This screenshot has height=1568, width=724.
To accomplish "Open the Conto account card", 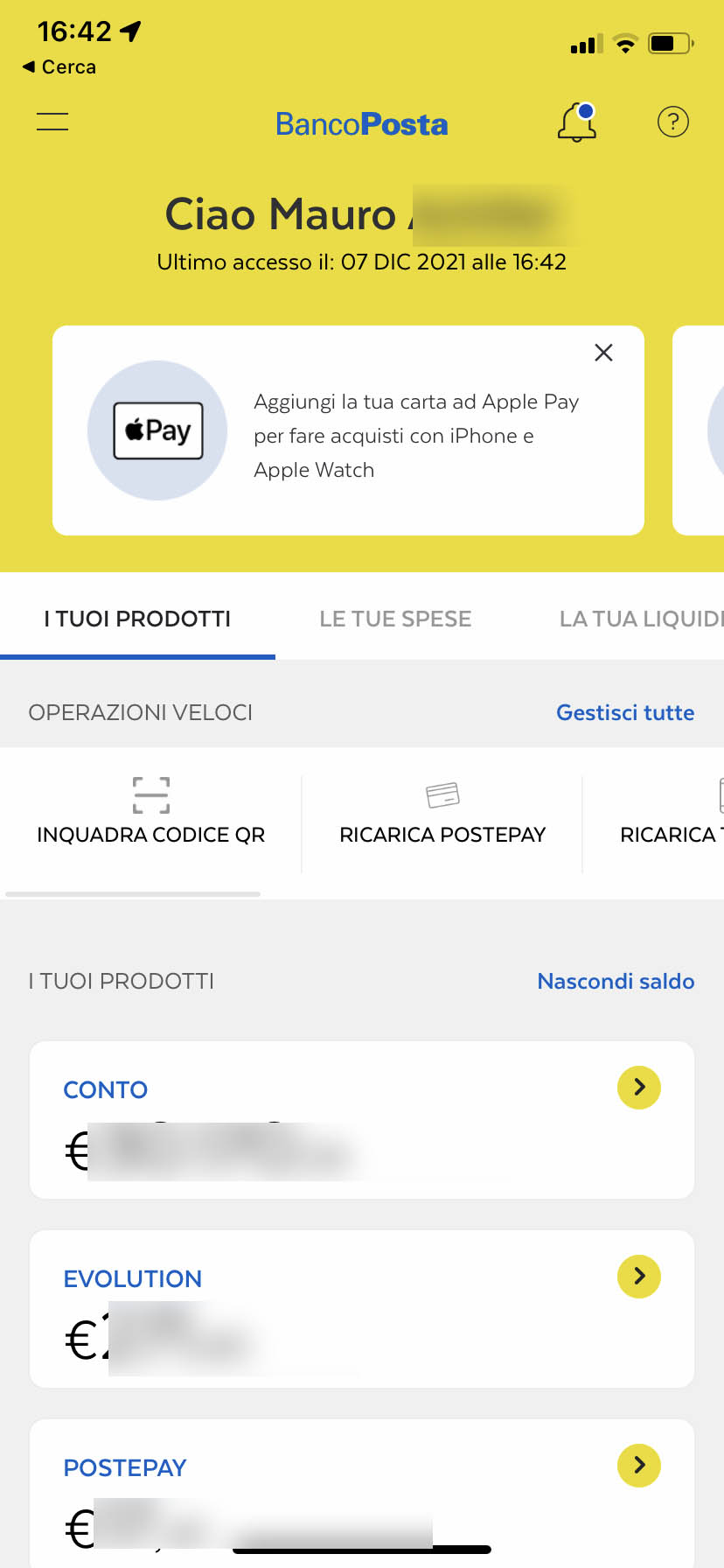I will coord(639,1088).
